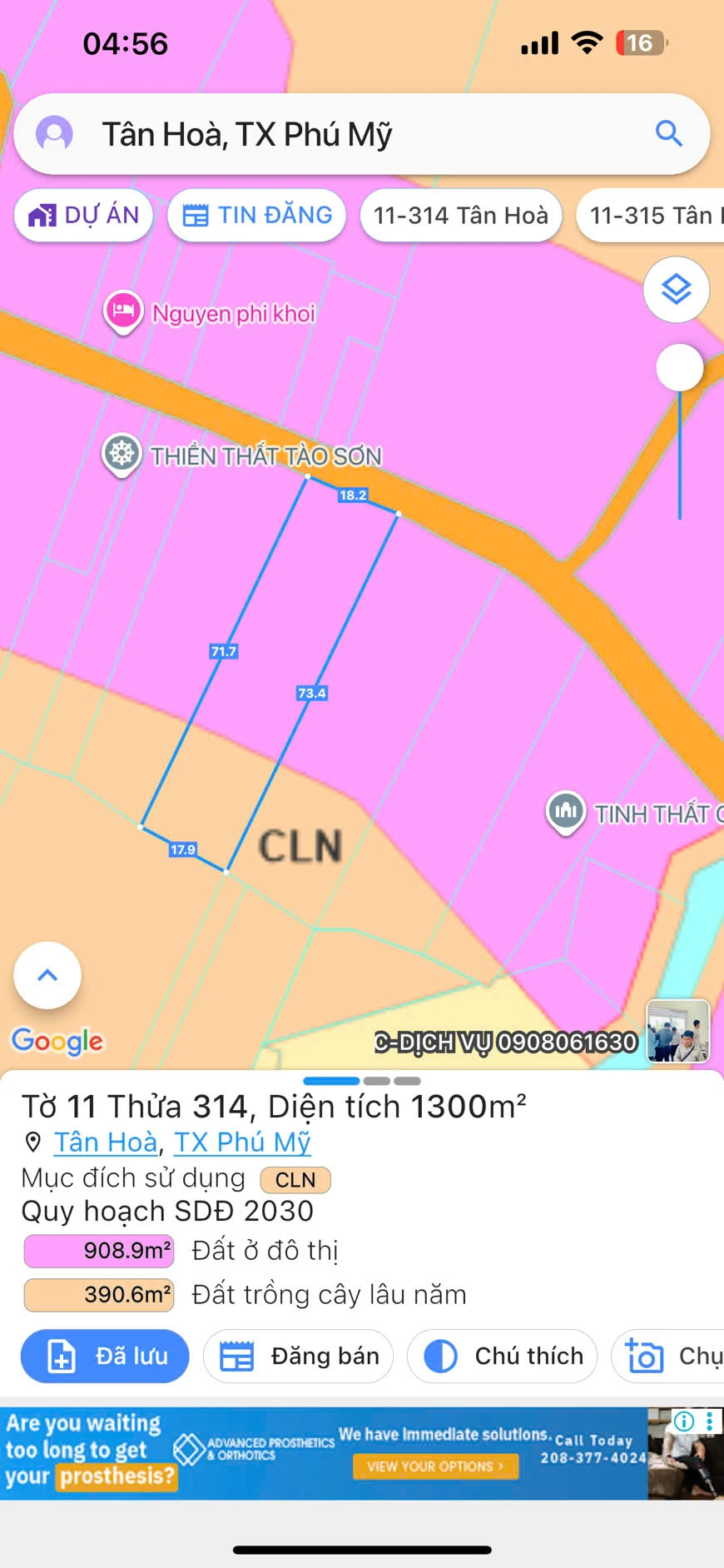Image resolution: width=724 pixels, height=1568 pixels.
Task: Open the Nguyen phi khoi map marker
Action: click(x=123, y=312)
